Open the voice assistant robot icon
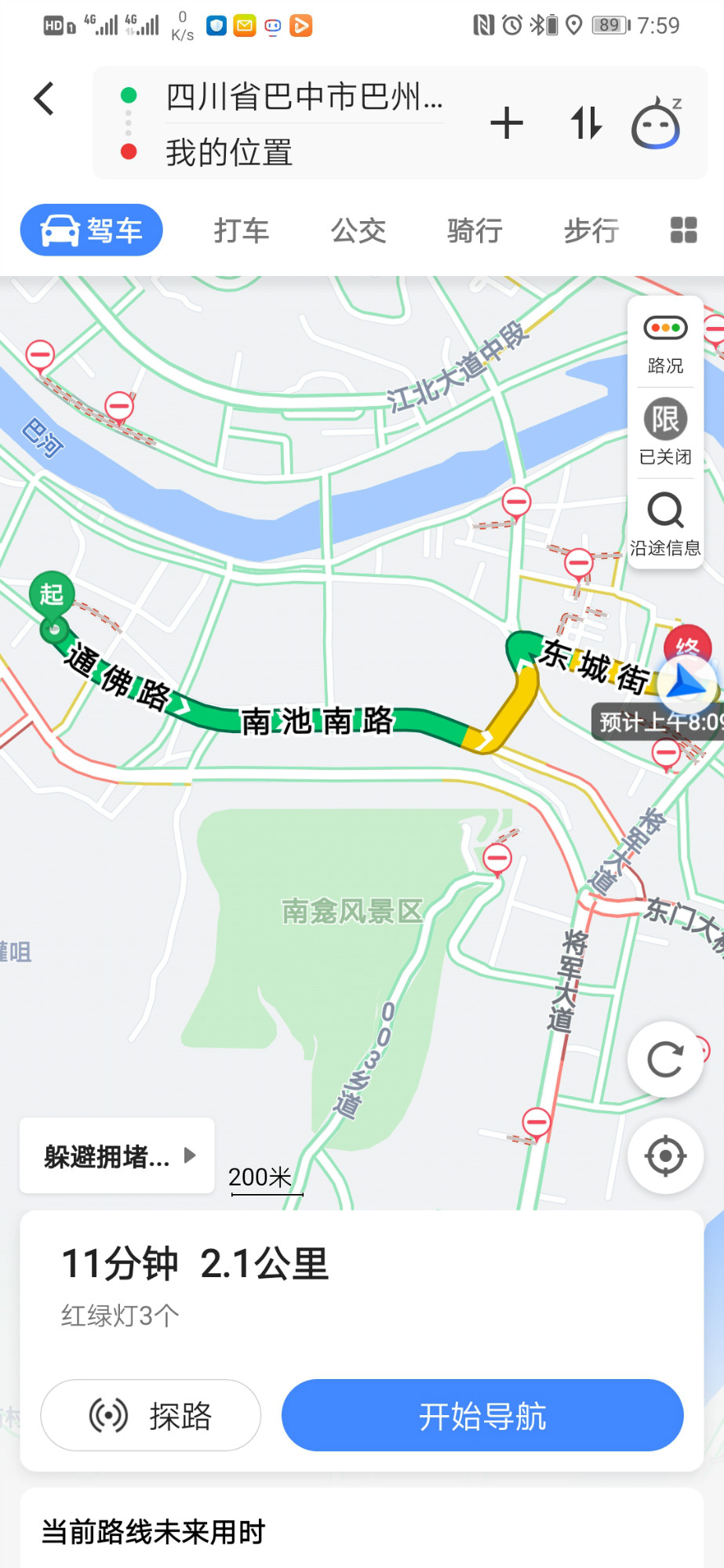Viewport: 724px width, 1568px height. pos(656,124)
